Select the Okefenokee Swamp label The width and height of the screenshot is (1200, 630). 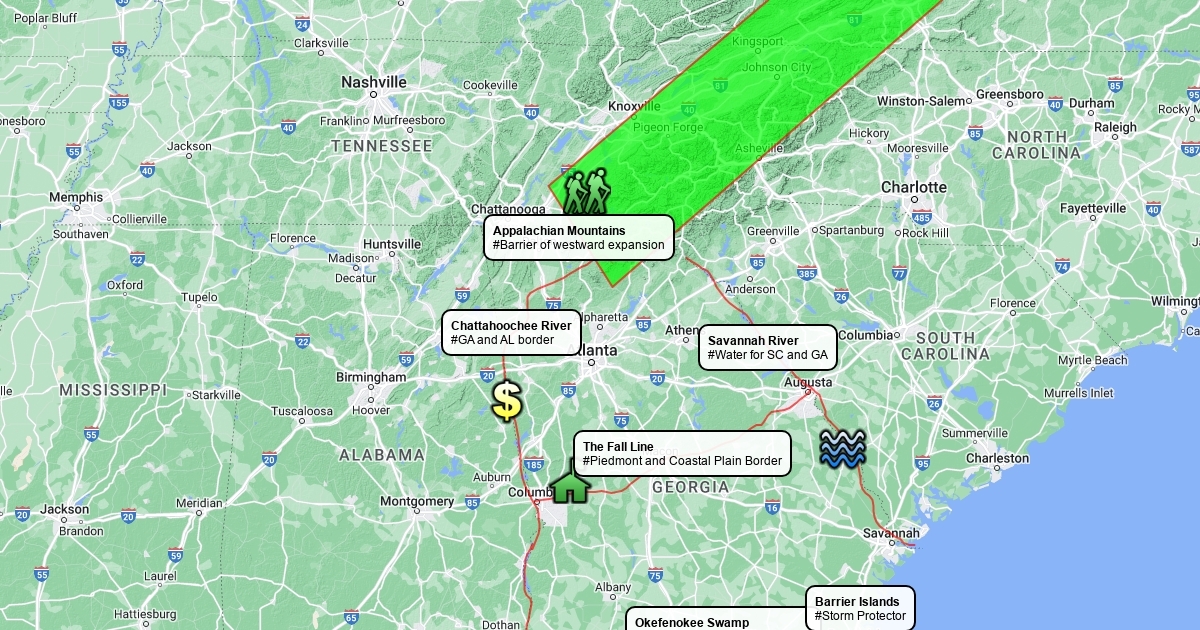pos(716,620)
